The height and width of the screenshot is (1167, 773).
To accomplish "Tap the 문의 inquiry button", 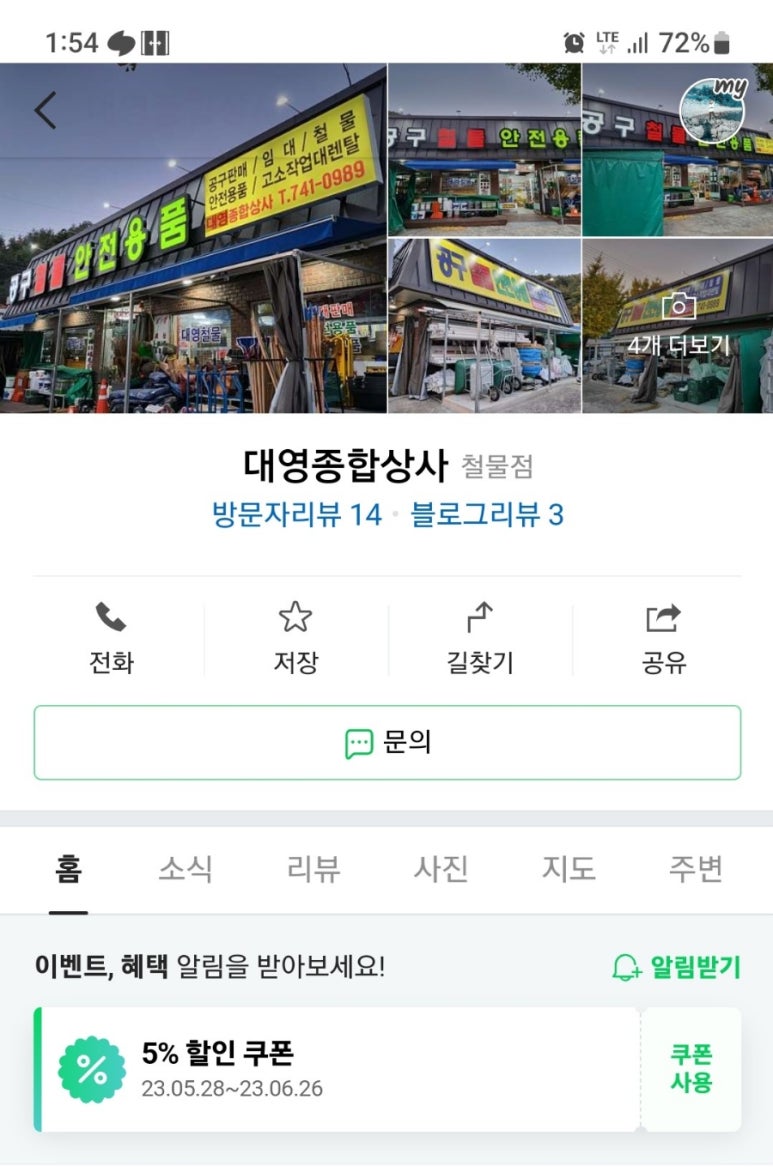I will (387, 743).
